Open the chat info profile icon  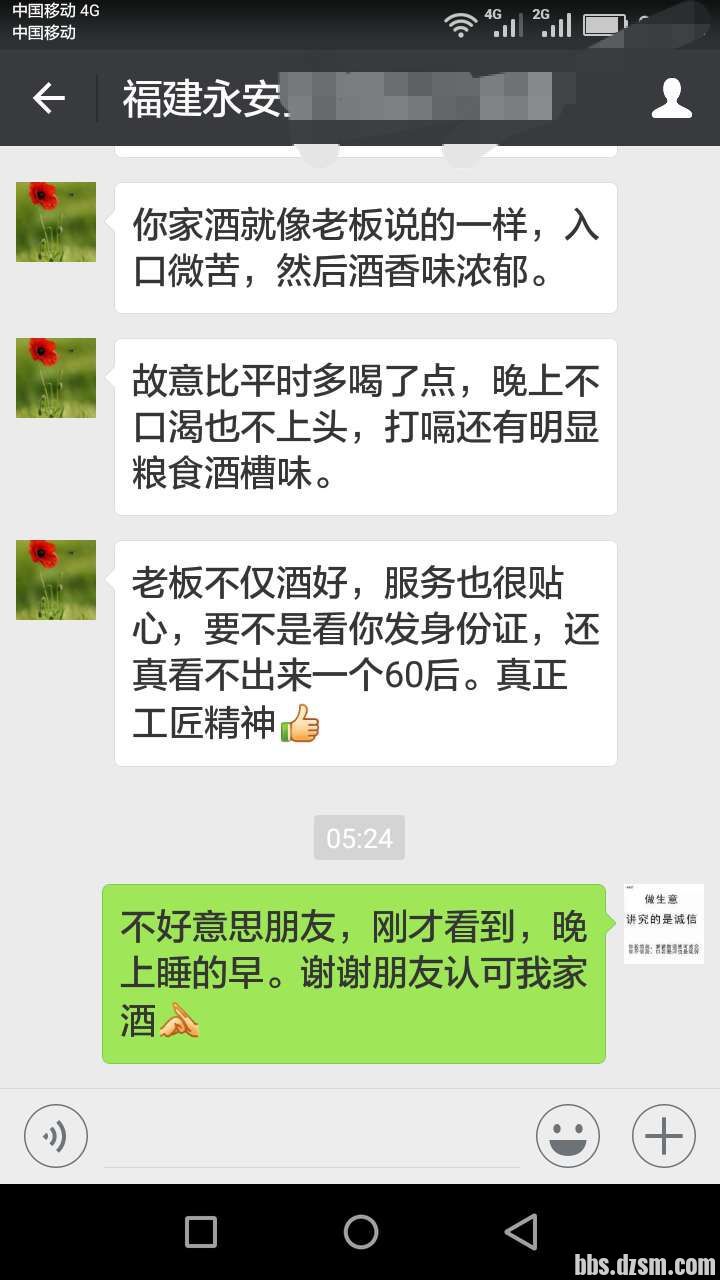(671, 98)
